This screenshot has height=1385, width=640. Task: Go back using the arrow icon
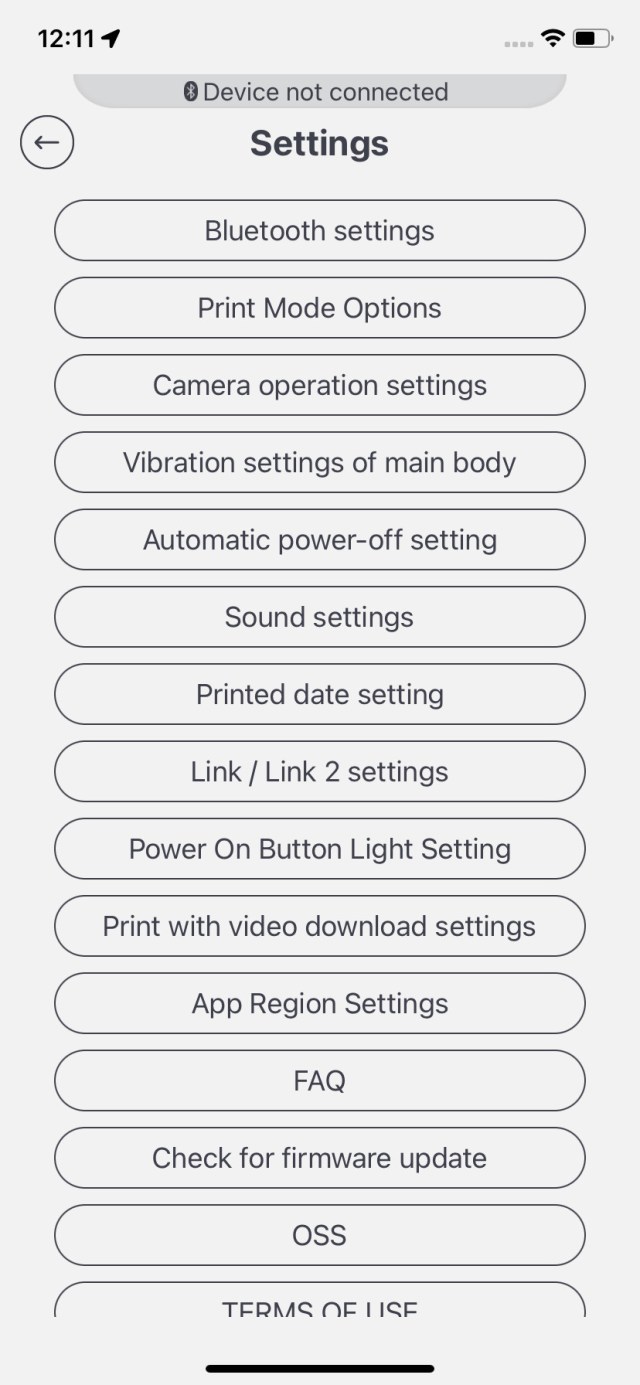tap(47, 142)
